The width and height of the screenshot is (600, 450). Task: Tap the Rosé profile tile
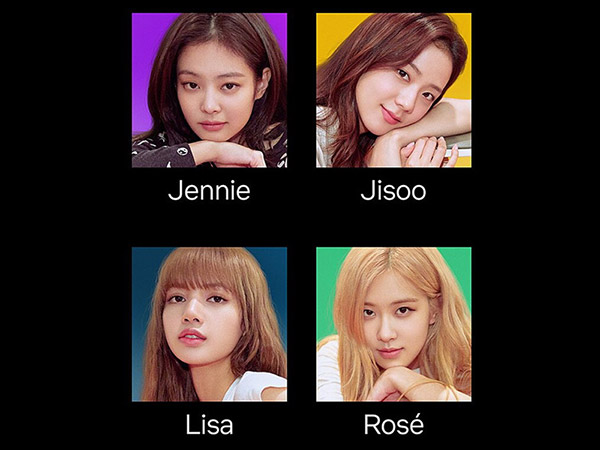(393, 324)
